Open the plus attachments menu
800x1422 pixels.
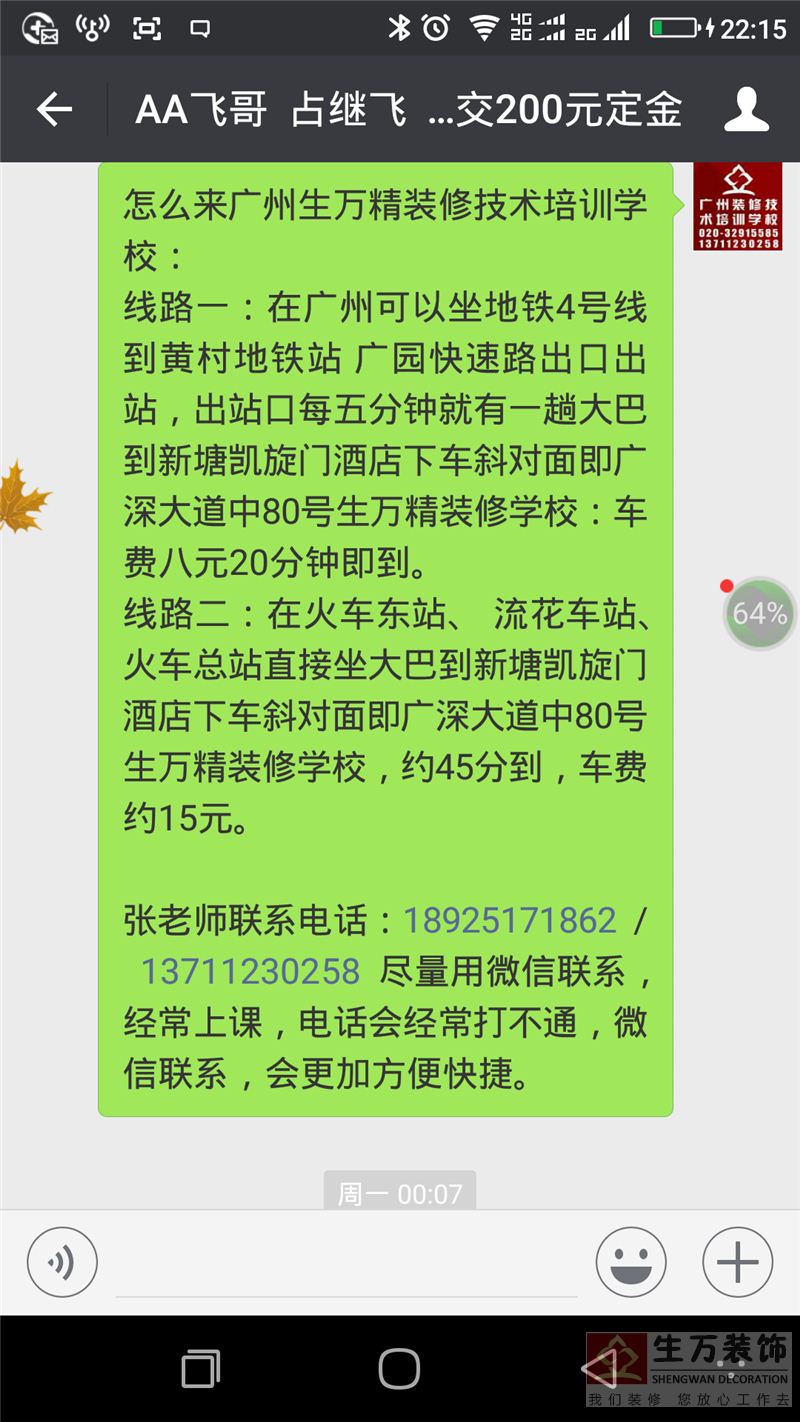[x=738, y=1262]
